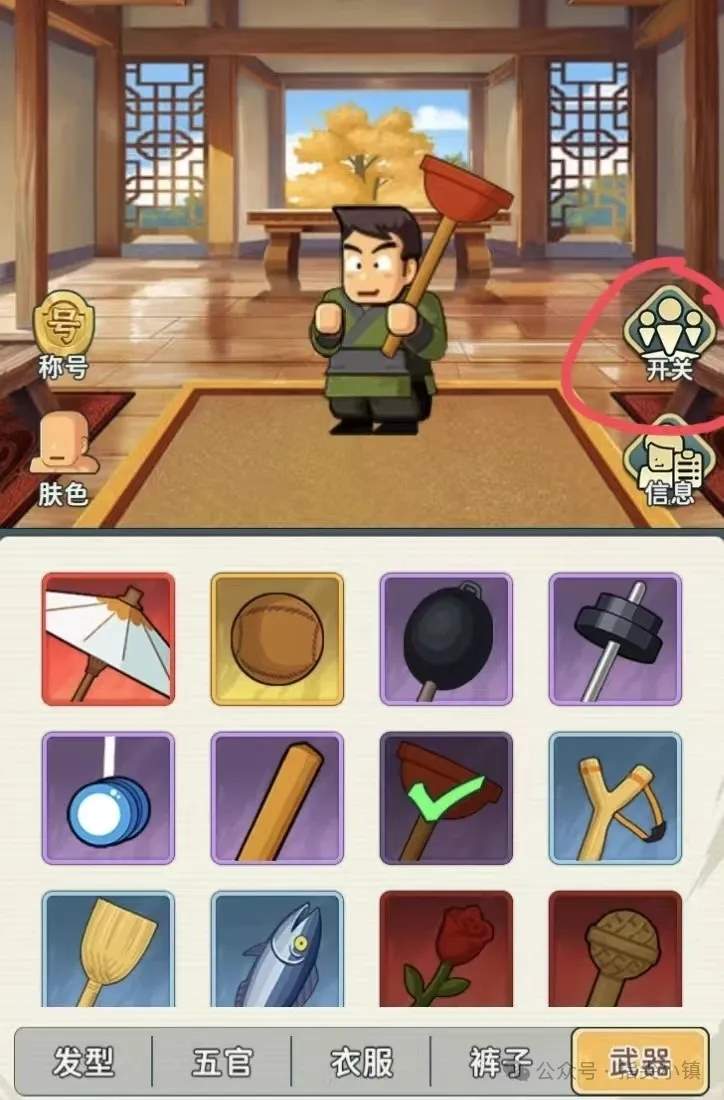
Task: Switch to the 衣服 clothes tab
Action: click(361, 1062)
